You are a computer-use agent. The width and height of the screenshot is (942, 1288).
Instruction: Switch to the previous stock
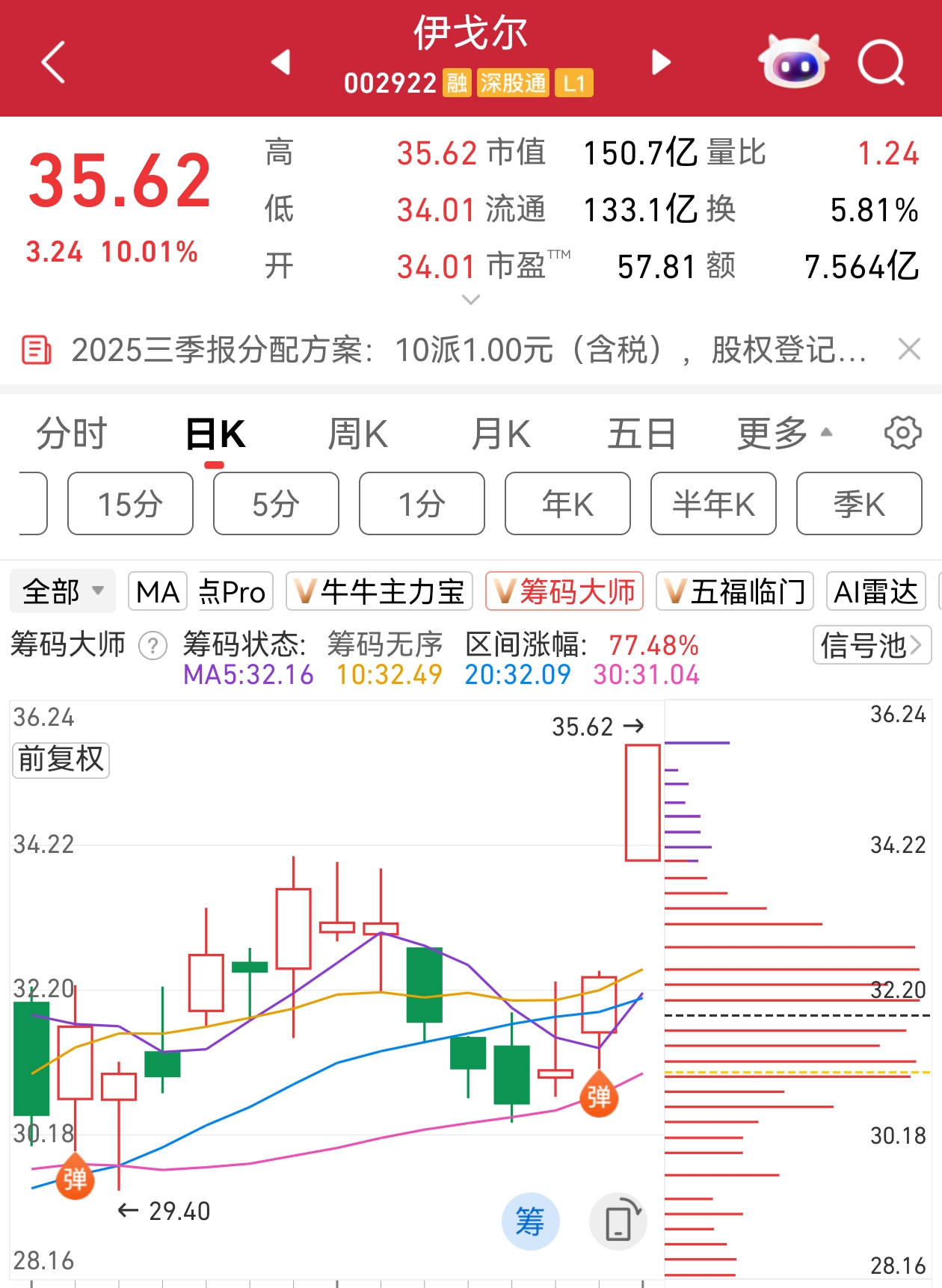(x=281, y=62)
